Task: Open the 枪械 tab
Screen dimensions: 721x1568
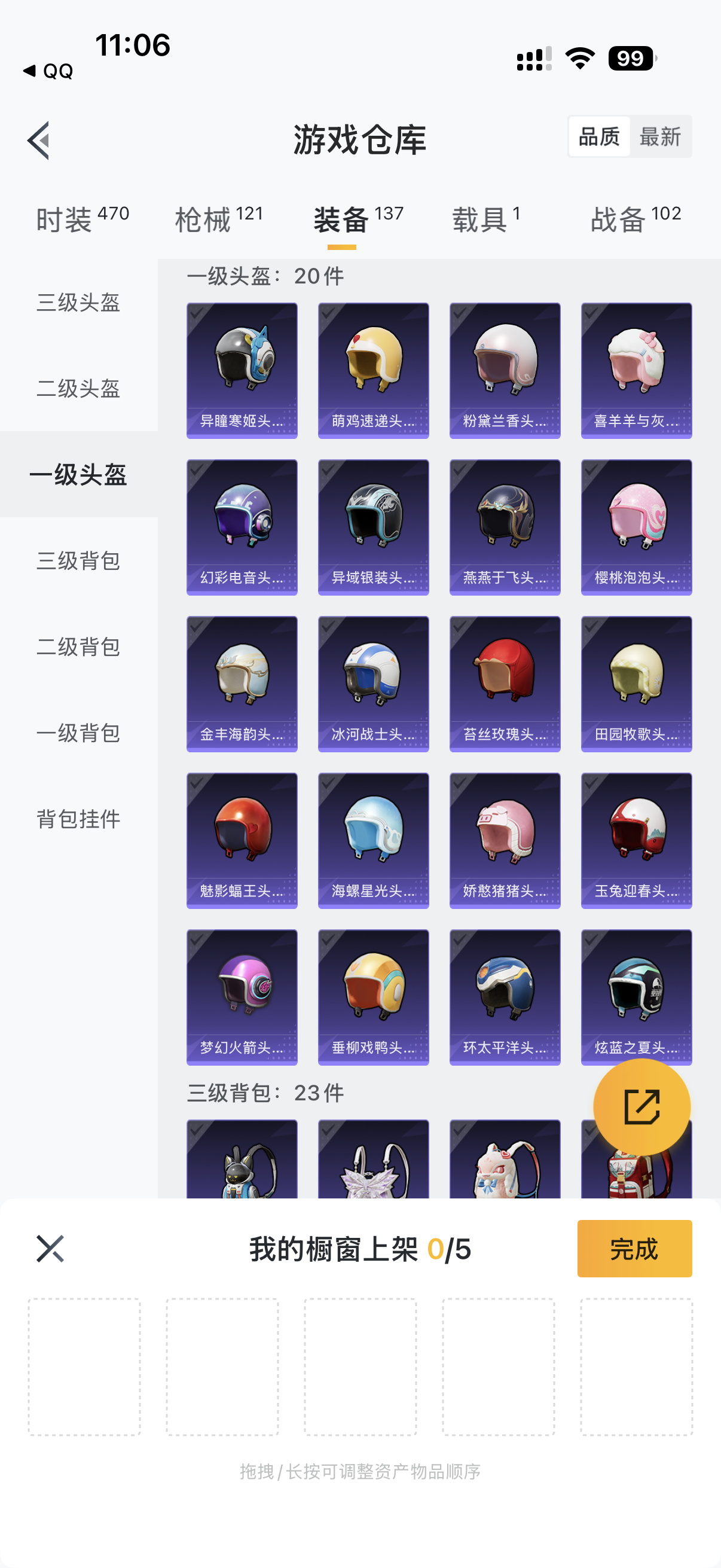Action: click(218, 219)
